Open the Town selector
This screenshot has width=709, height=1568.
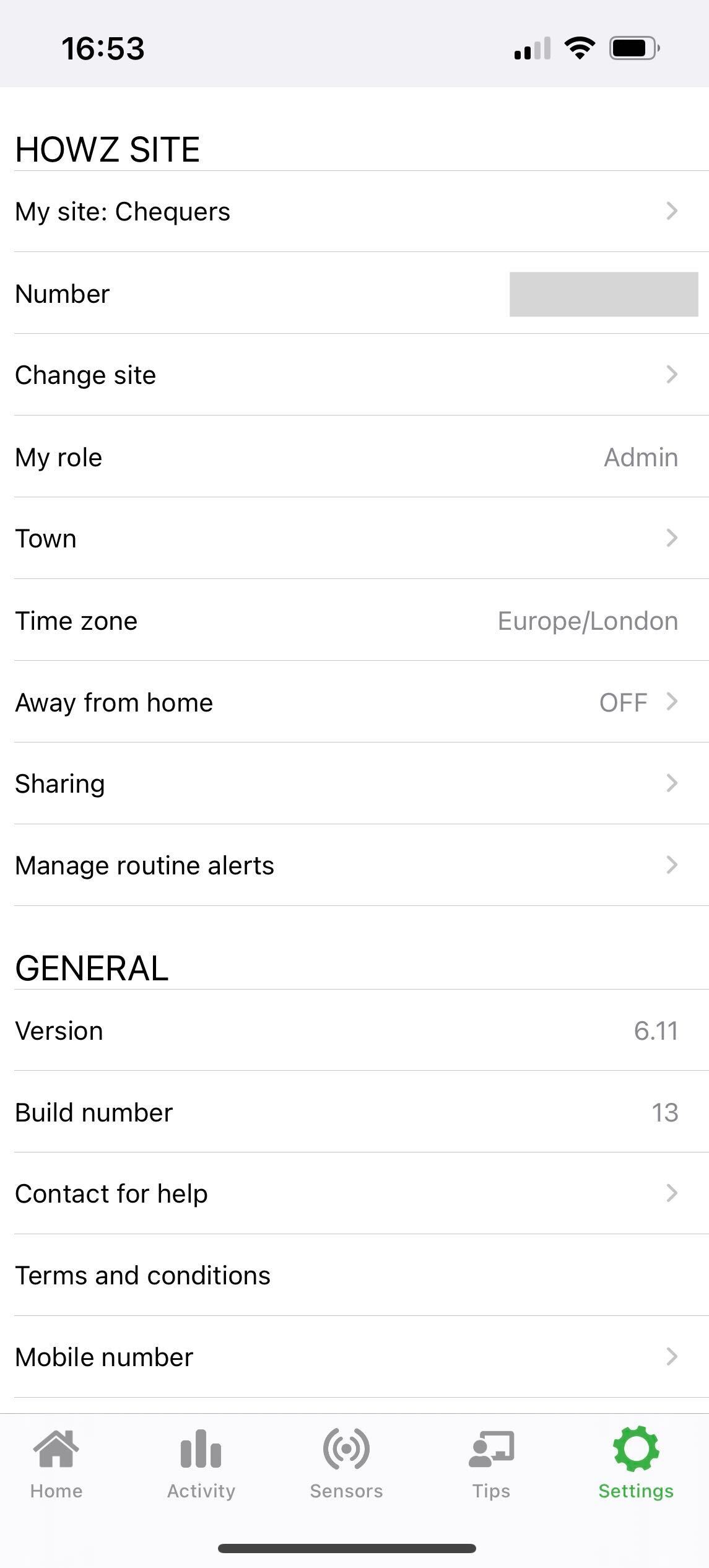click(x=354, y=539)
